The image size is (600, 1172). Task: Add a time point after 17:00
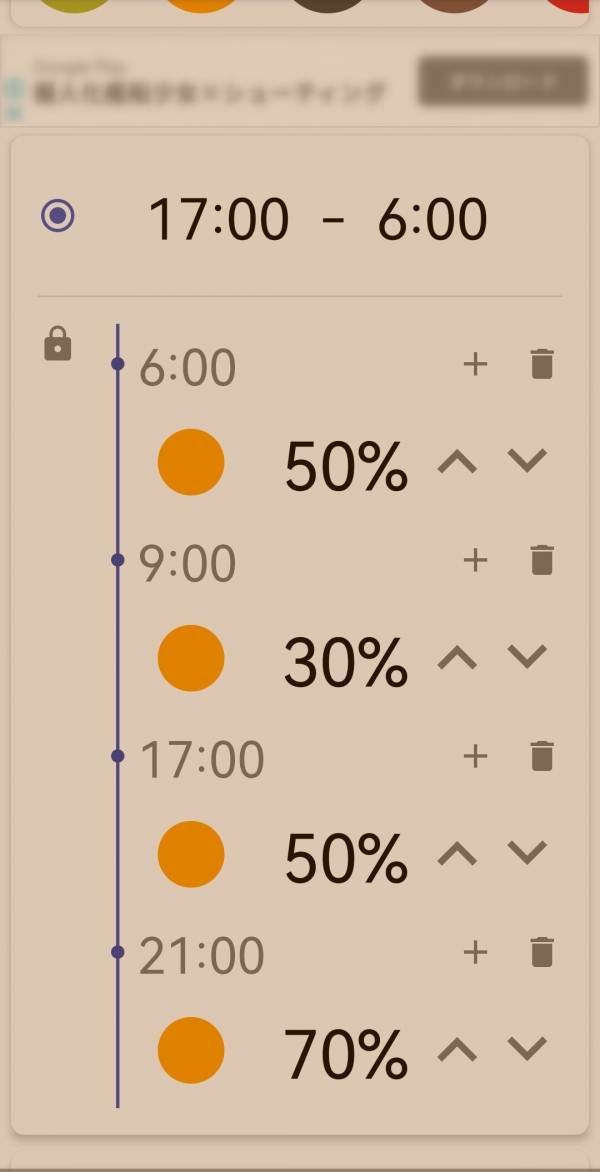coord(476,756)
